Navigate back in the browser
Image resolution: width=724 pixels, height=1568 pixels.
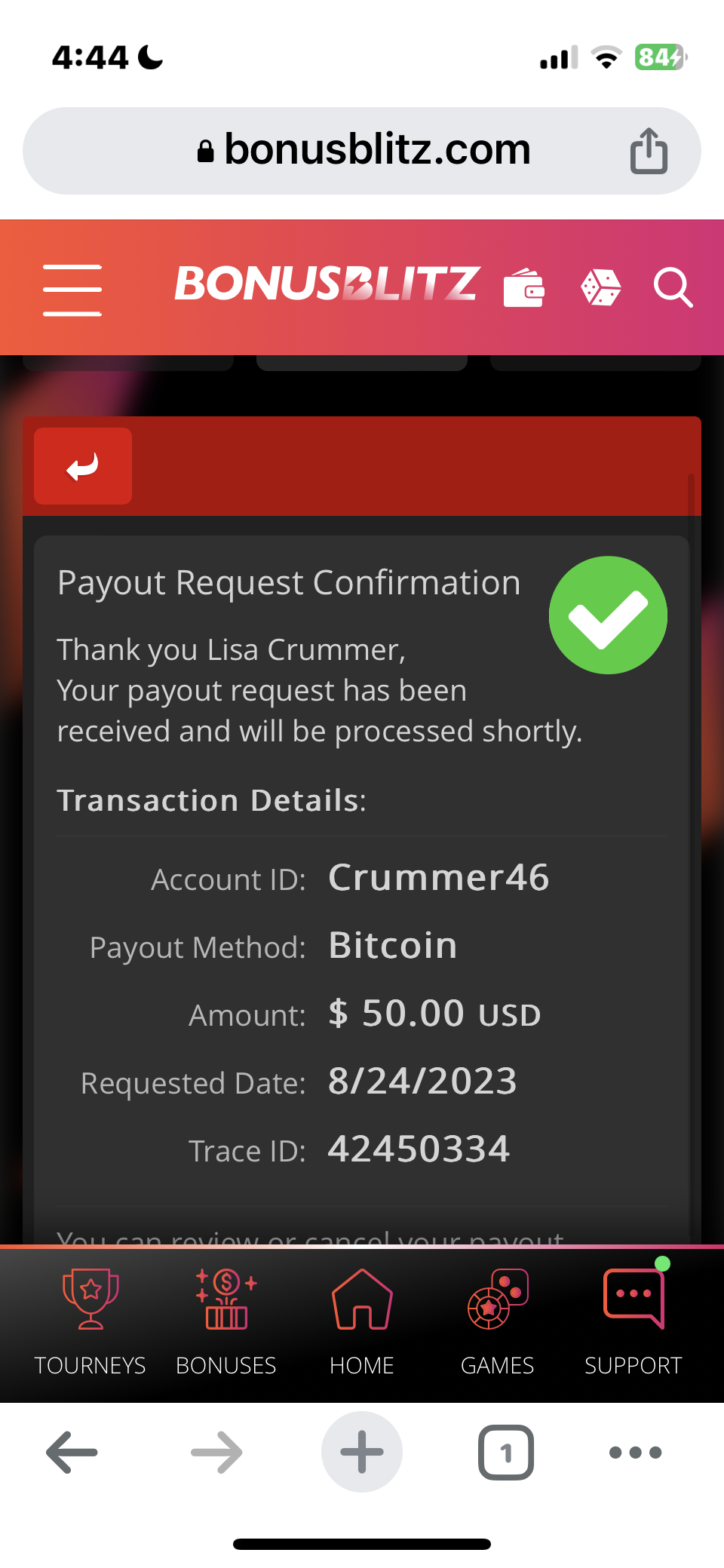[72, 1452]
